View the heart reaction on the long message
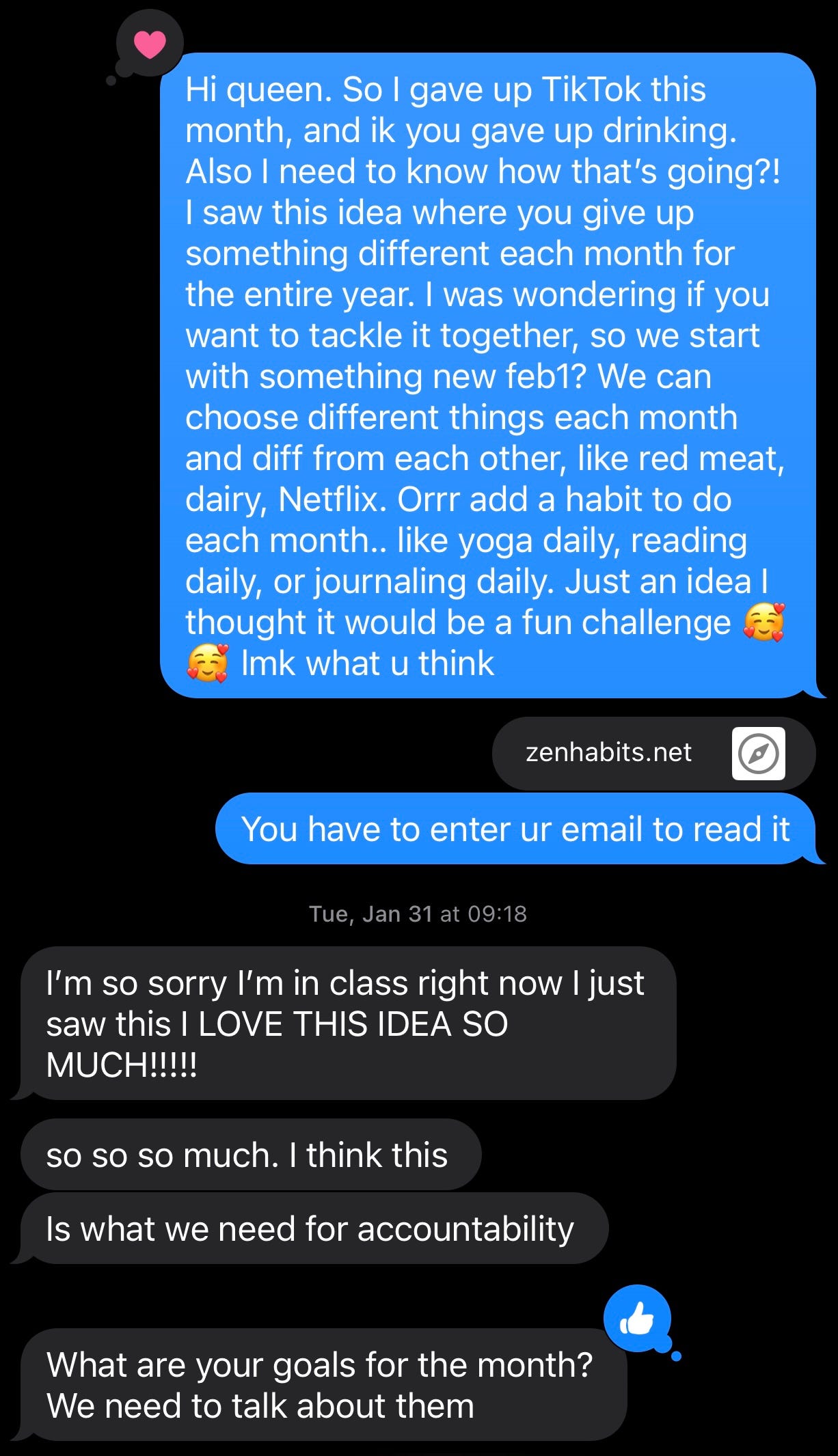Screen dimensions: 838x1456 (x=150, y=44)
